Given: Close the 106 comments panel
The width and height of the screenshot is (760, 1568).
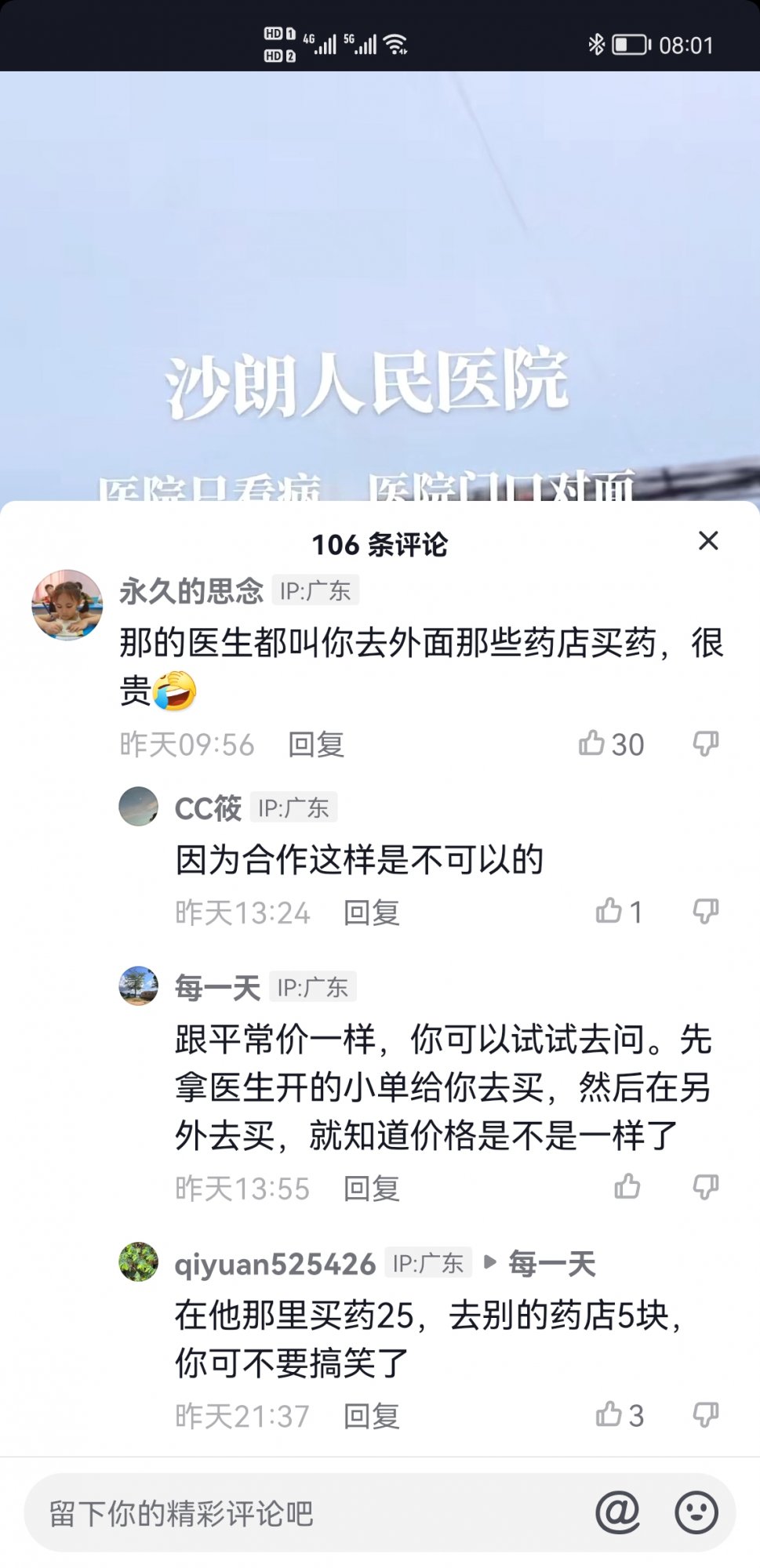Looking at the screenshot, I should click(x=708, y=541).
